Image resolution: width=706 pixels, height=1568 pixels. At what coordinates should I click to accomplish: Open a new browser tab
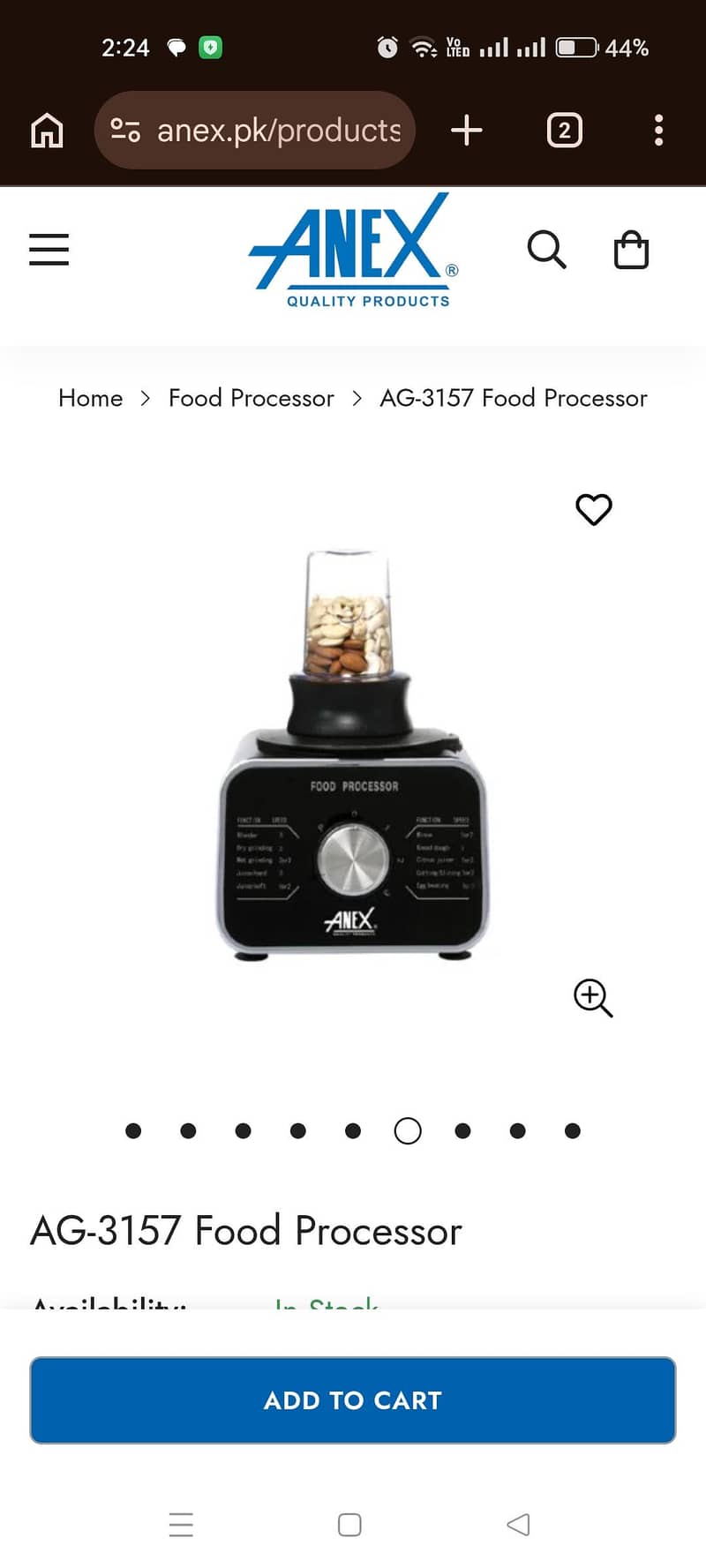pos(466,131)
